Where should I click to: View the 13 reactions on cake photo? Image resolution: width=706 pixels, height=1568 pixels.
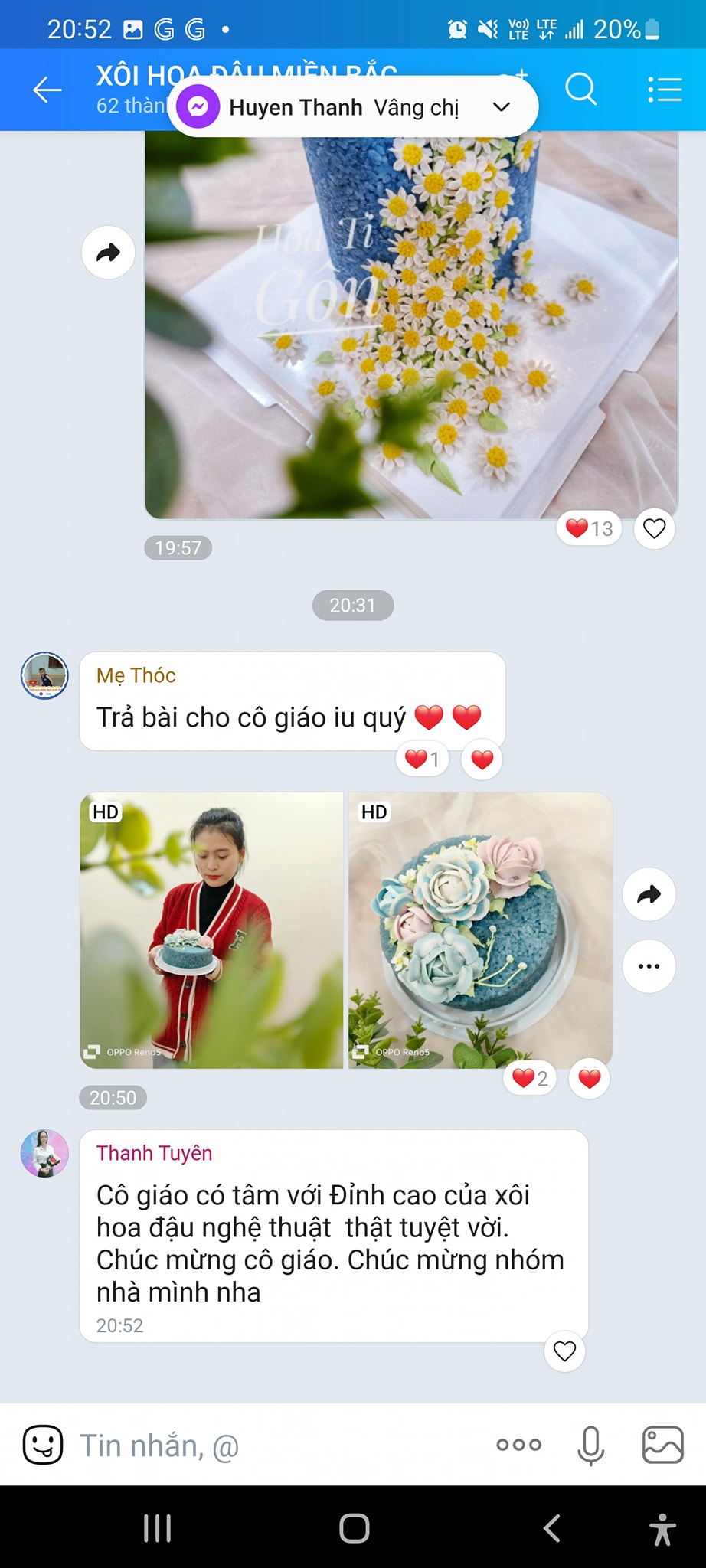tap(589, 528)
